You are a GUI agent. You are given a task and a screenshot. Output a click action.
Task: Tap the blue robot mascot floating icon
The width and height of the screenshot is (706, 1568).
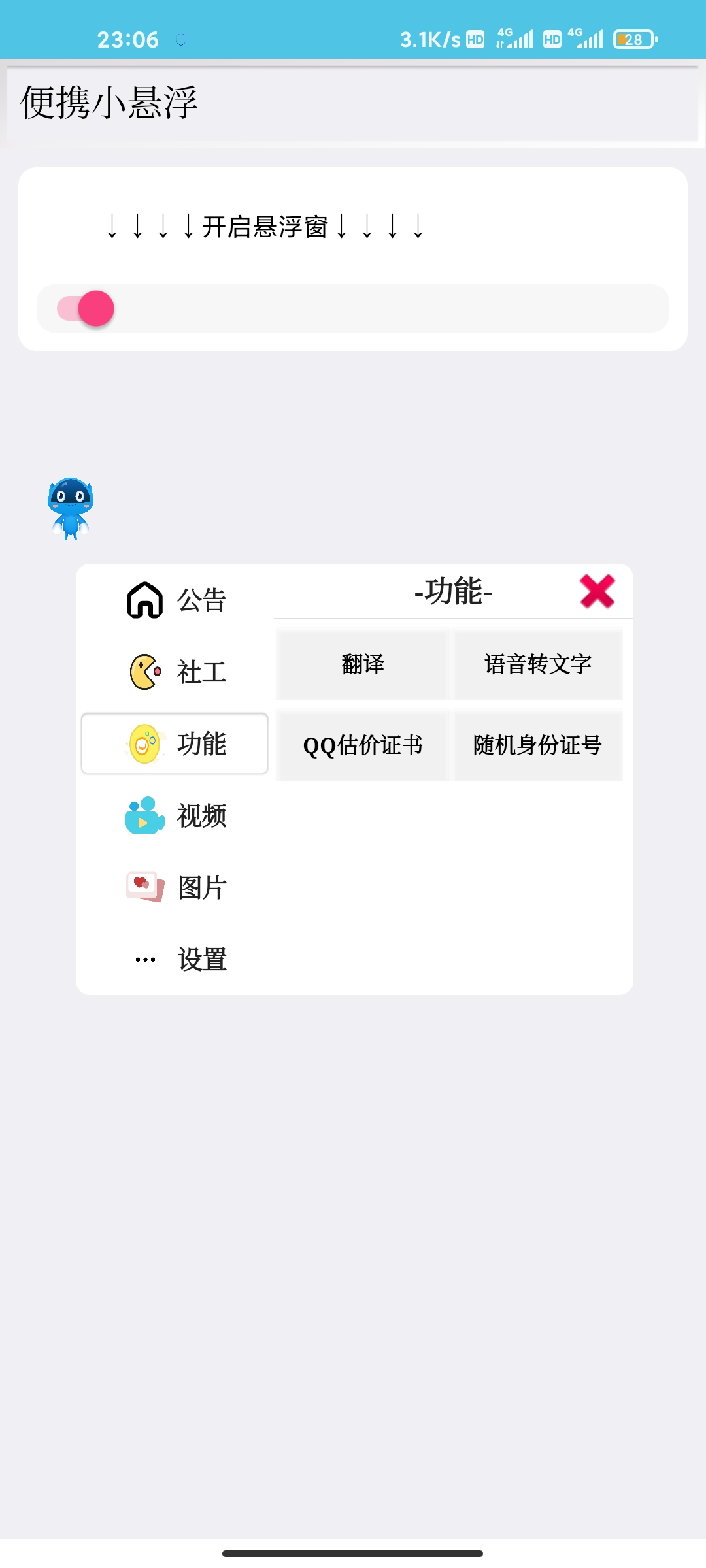click(69, 506)
